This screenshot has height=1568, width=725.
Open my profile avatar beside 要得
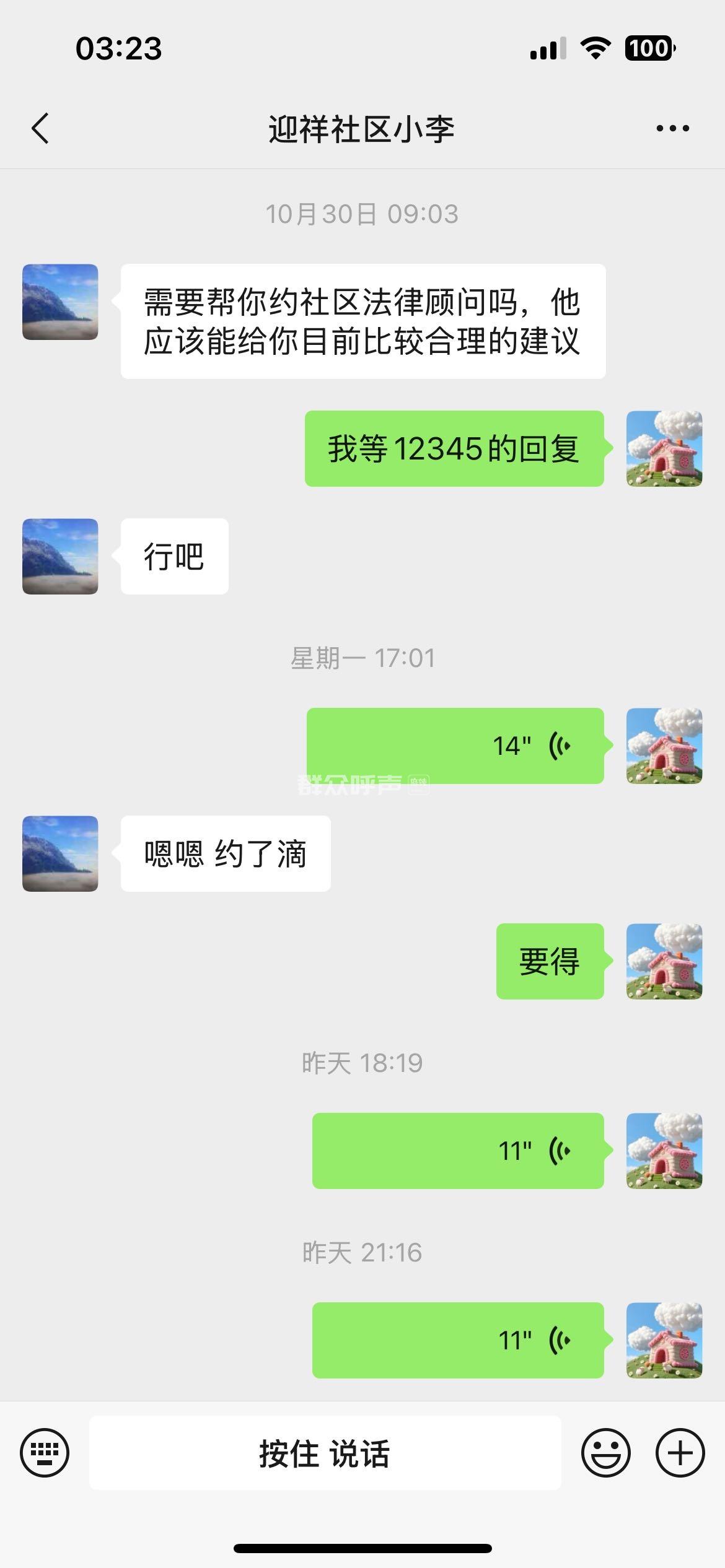(664, 961)
